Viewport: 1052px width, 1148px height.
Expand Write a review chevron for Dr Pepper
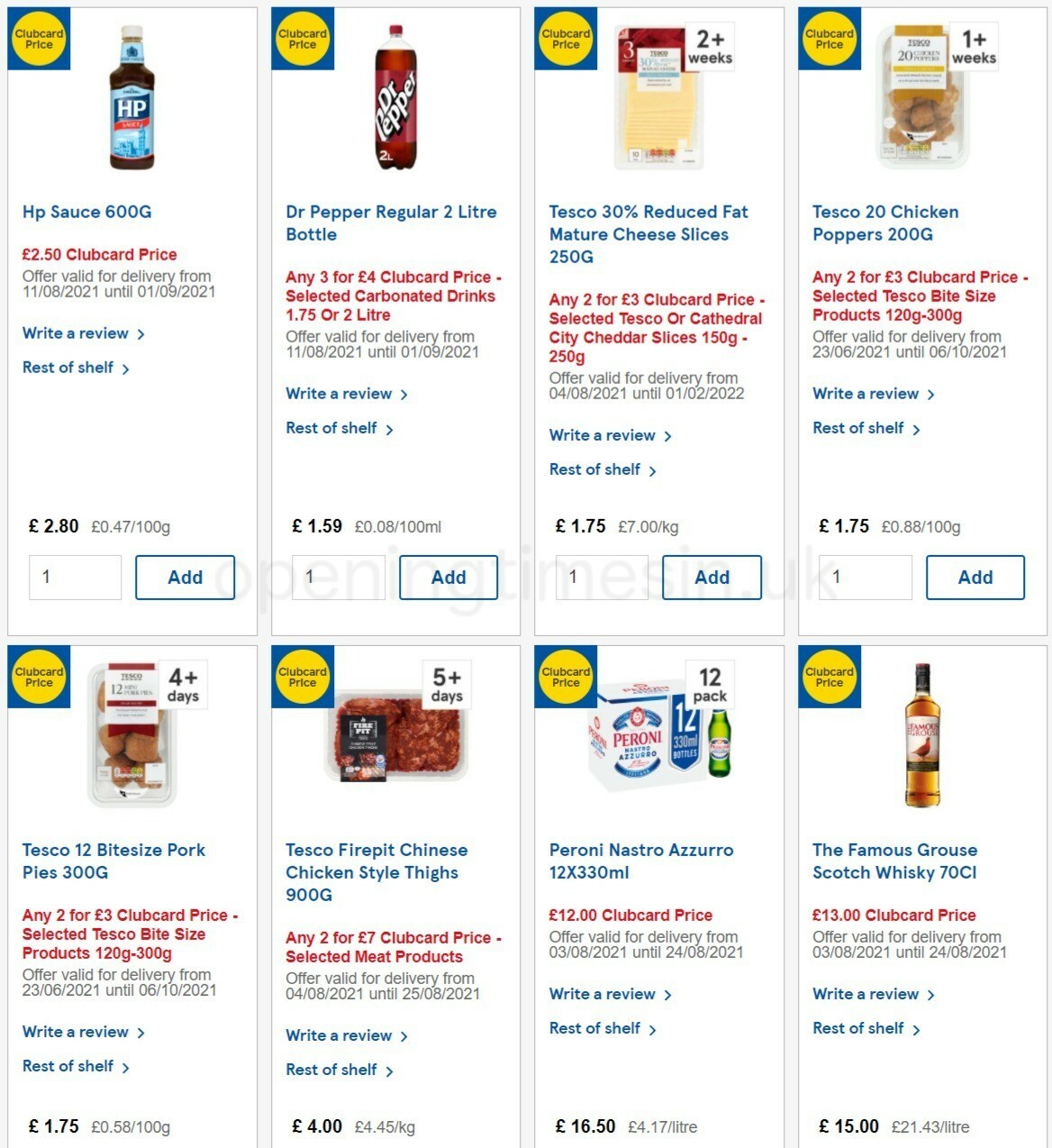(x=405, y=395)
